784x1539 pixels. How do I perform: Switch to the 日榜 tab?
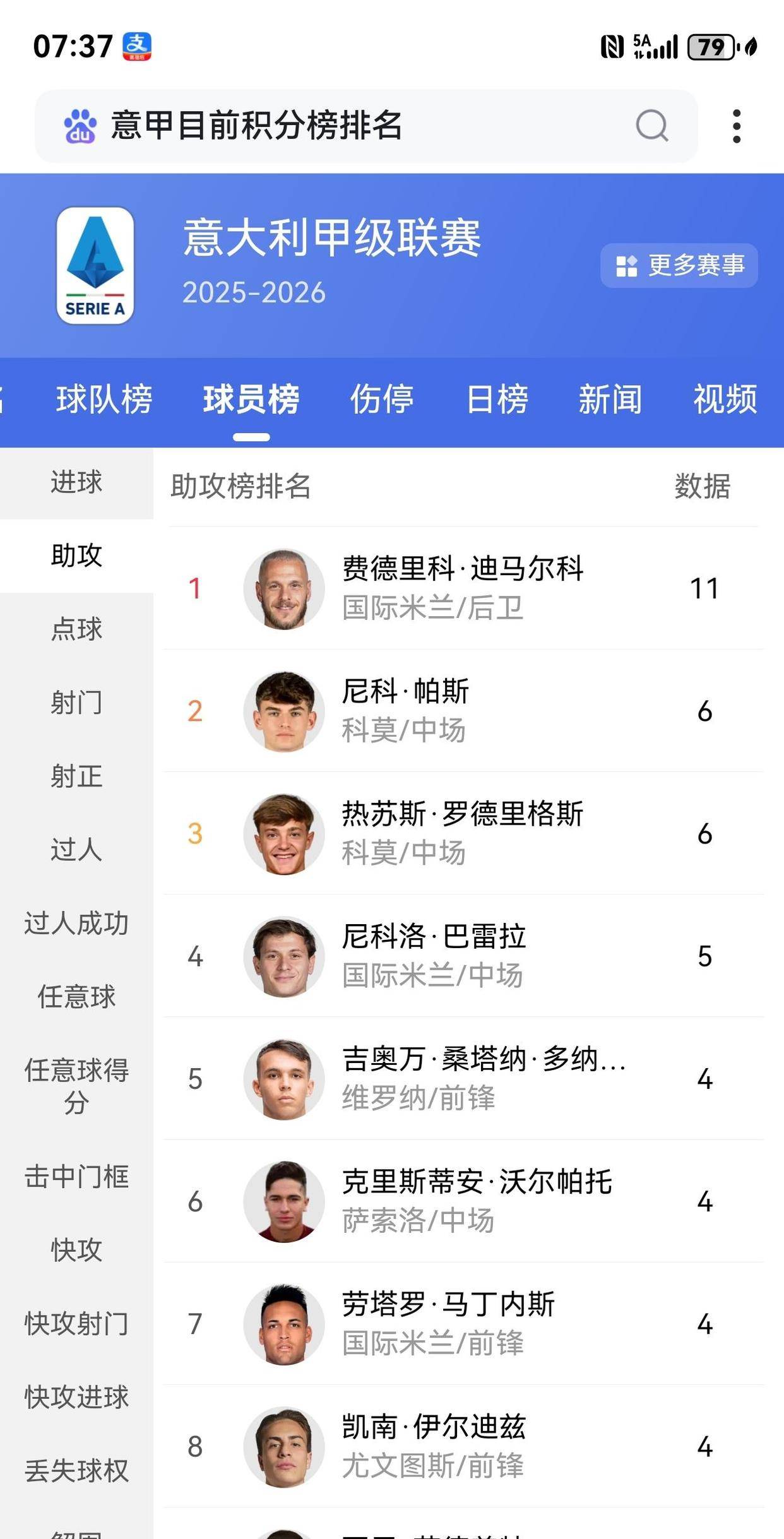[x=497, y=400]
